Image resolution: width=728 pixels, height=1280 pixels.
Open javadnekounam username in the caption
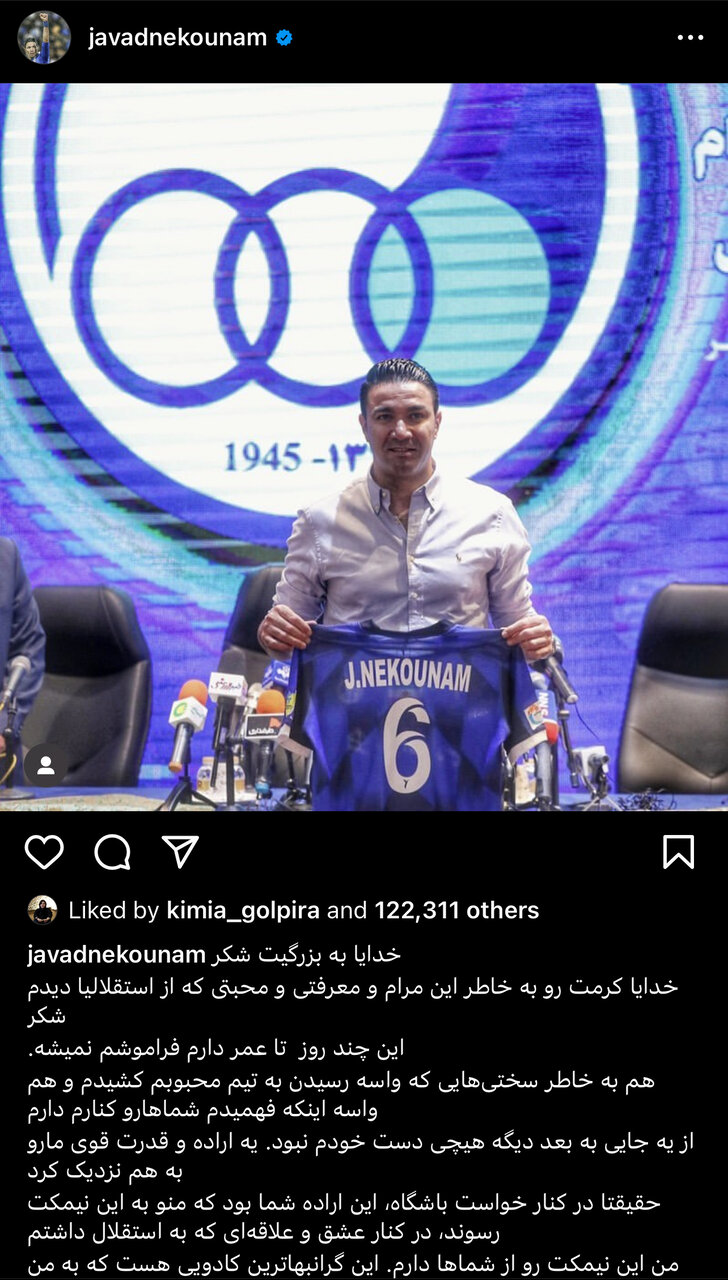[x=116, y=954]
